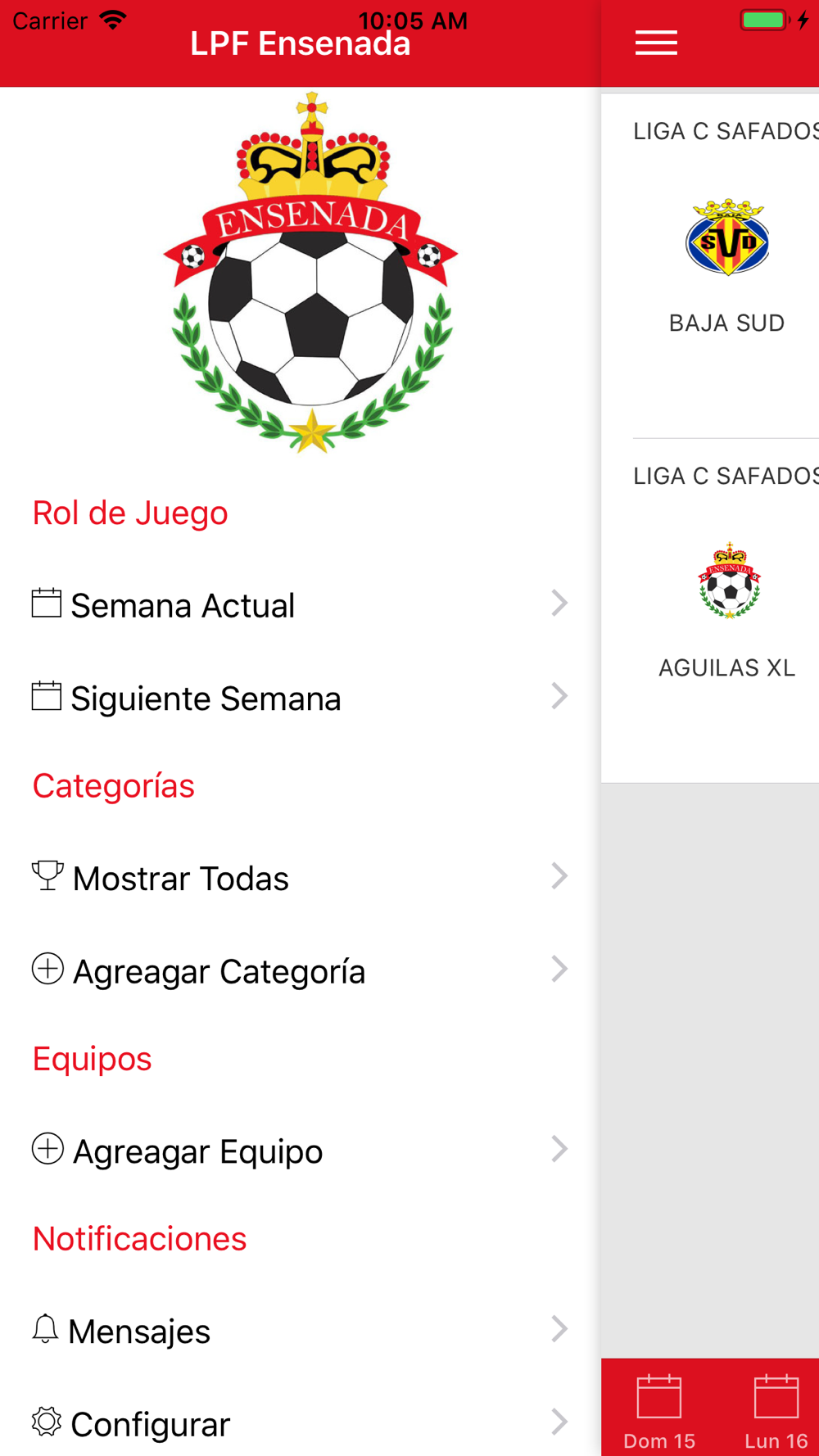Open the AGUILAS XL match card
This screenshot has width=819, height=1456.
pos(726,611)
